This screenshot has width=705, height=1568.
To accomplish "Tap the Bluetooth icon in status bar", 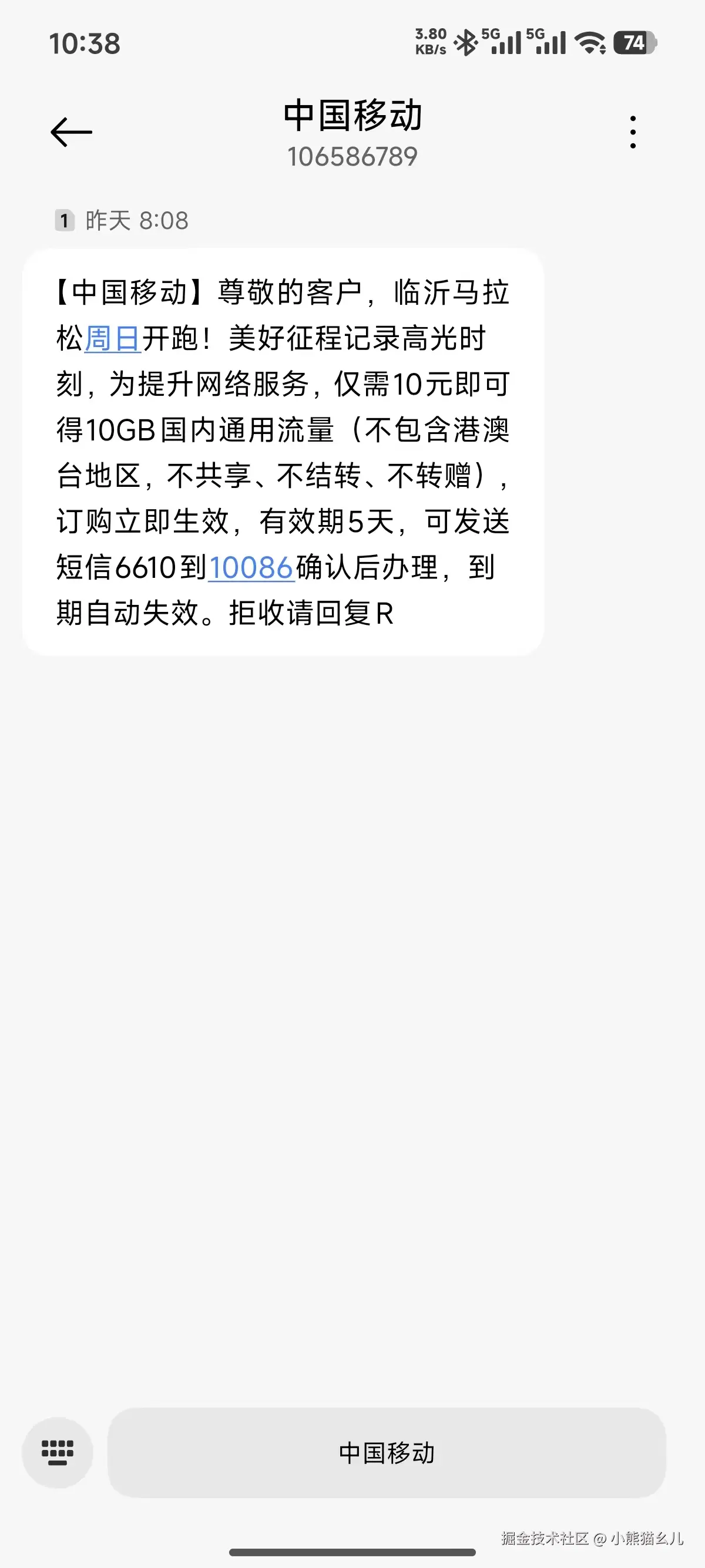I will coord(468,43).
